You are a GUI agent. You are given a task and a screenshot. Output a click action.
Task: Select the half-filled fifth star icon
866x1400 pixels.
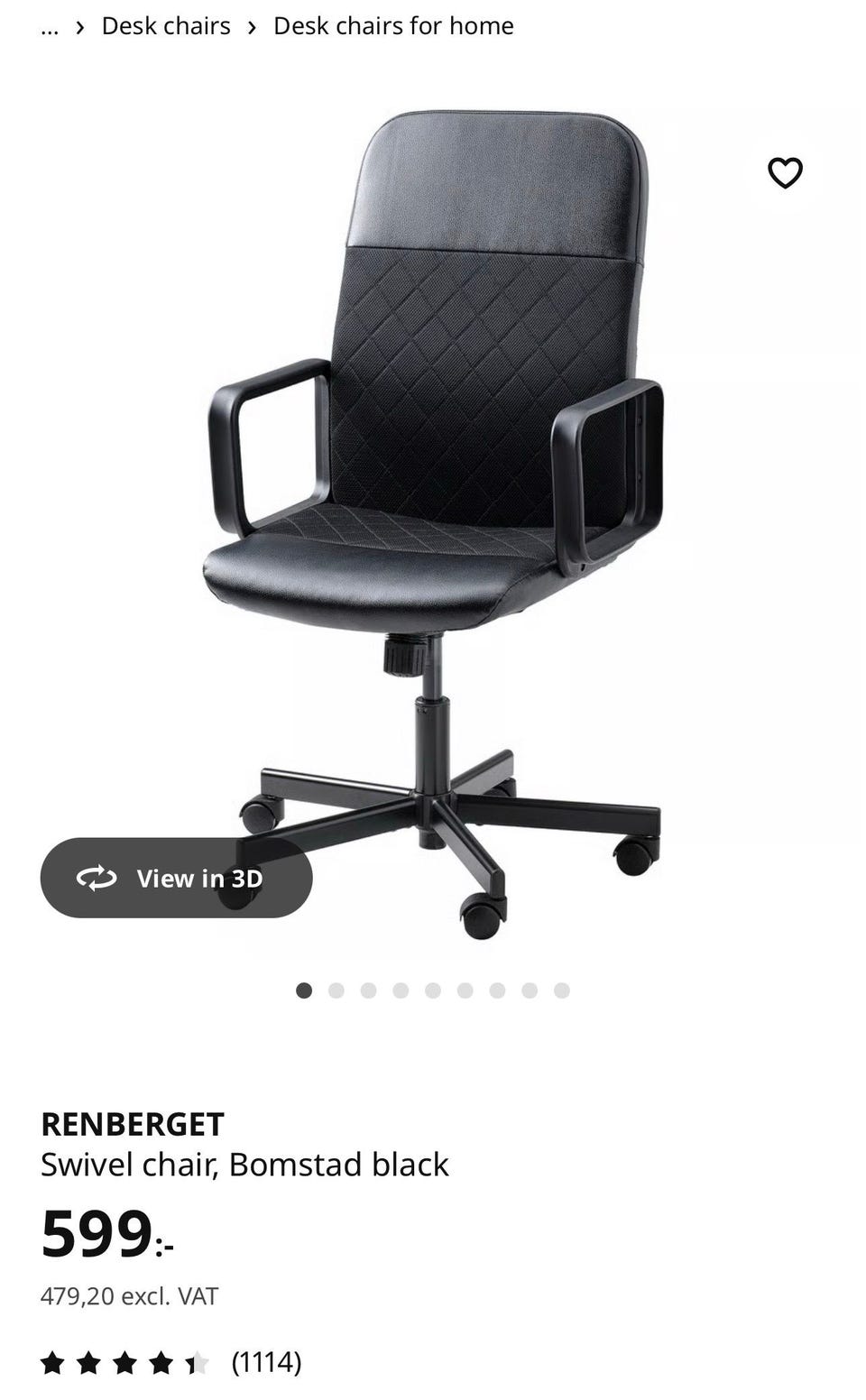point(198,1363)
